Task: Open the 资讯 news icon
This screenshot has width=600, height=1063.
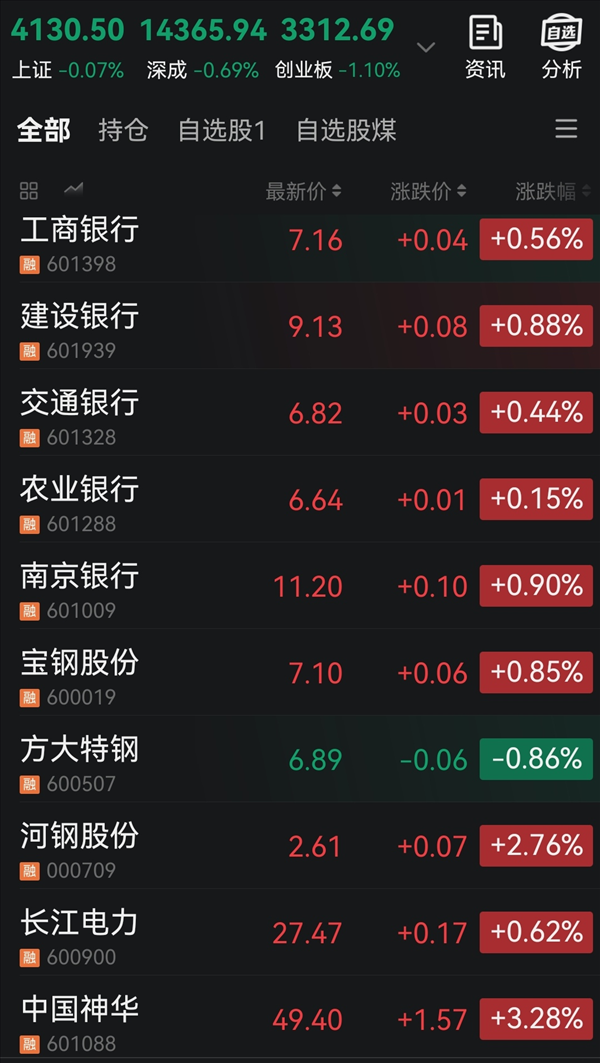Action: point(485,46)
